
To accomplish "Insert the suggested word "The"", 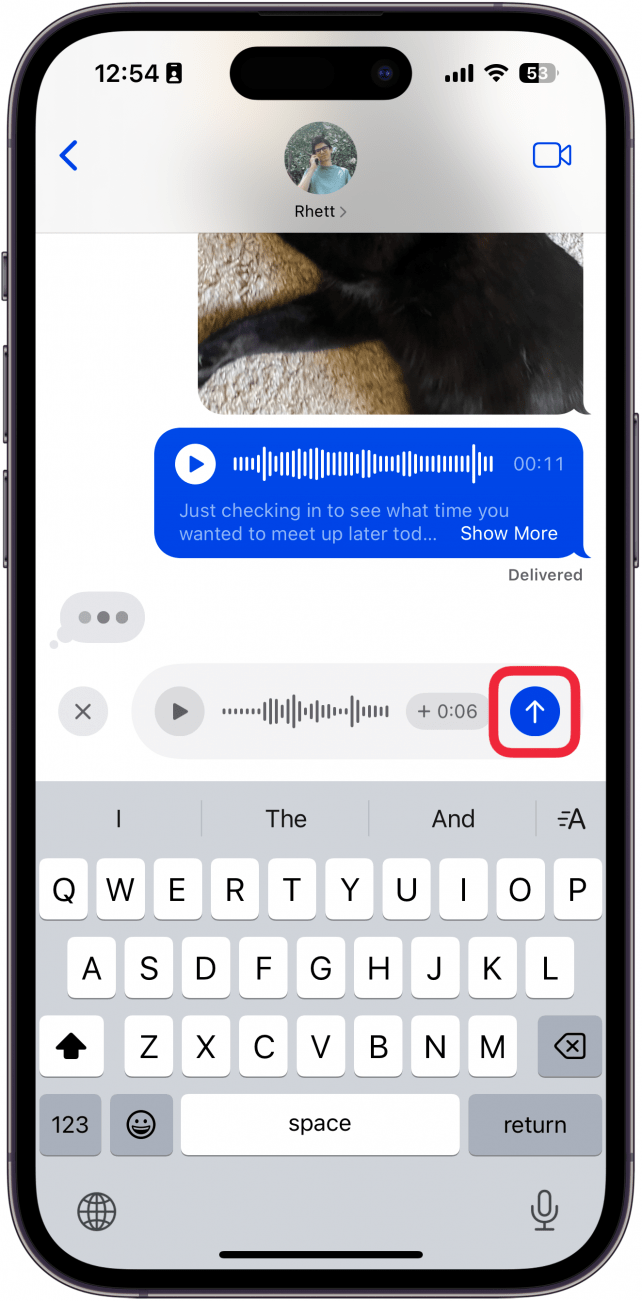I will pos(286,819).
